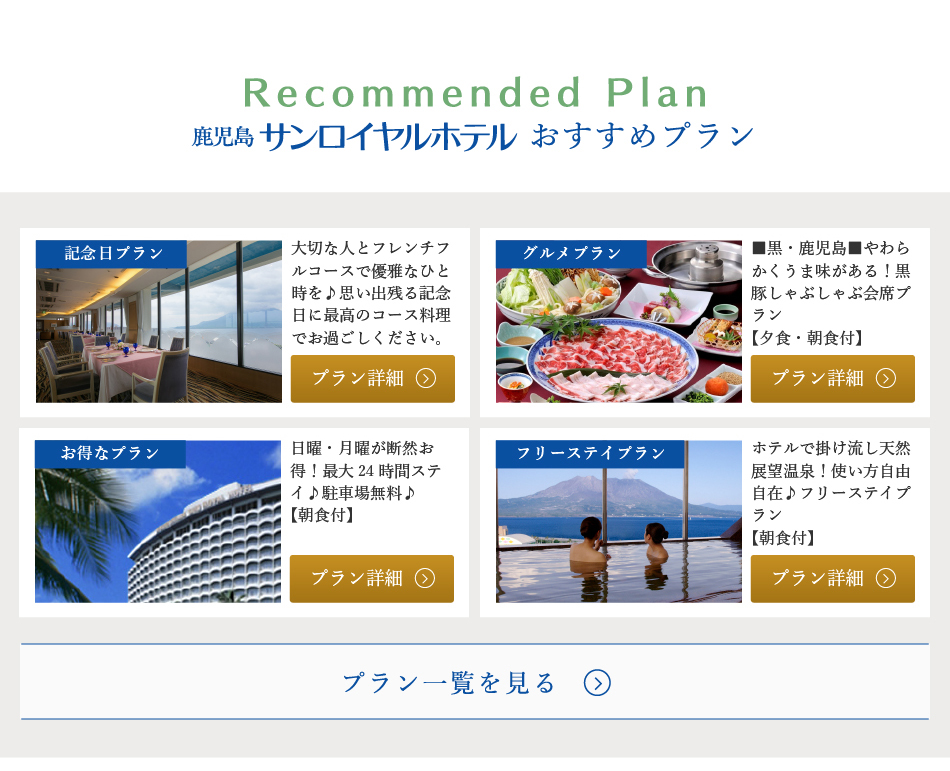Open プラン詳細 for the 記念日プラン
The height and width of the screenshot is (771, 950).
pyautogui.click(x=372, y=378)
